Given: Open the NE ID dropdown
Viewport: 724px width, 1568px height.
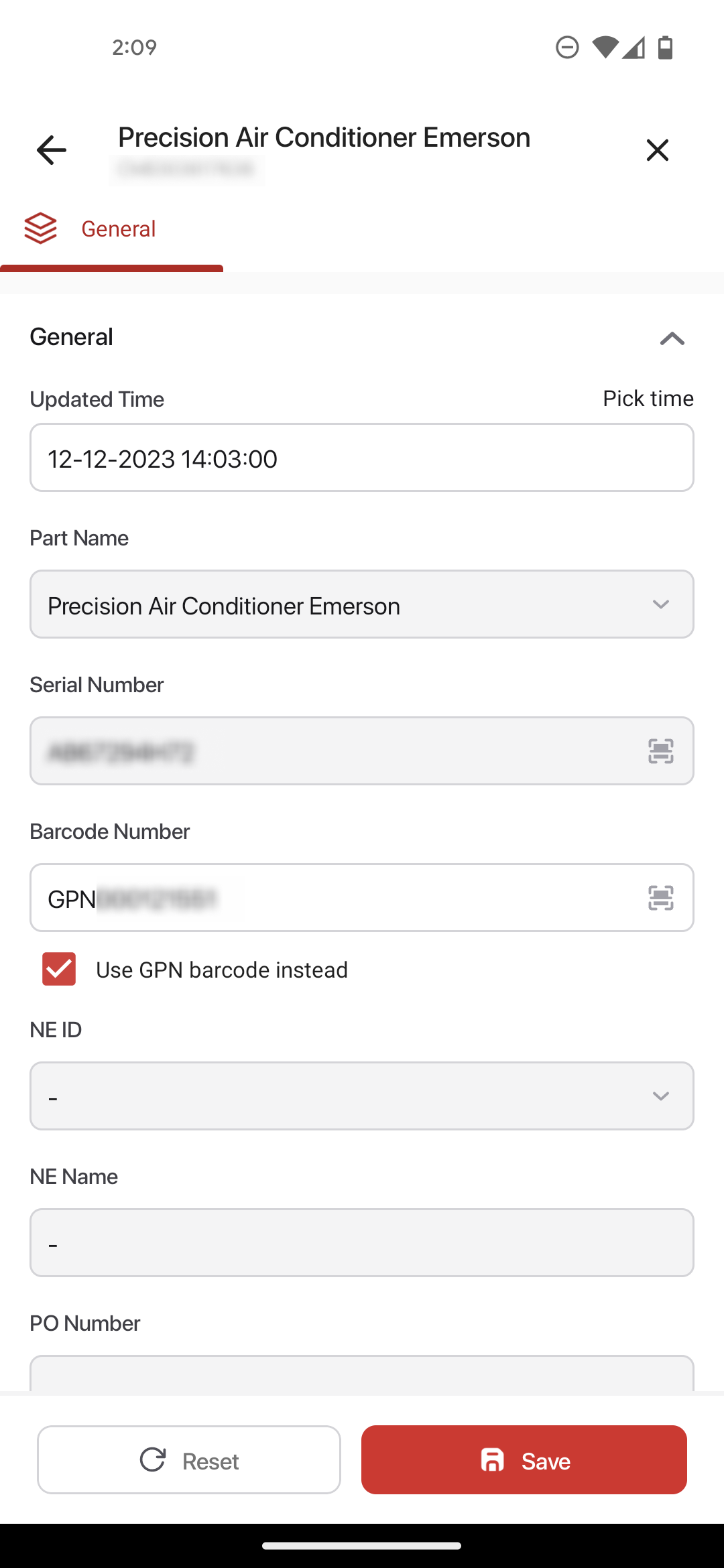Looking at the screenshot, I should [x=362, y=1096].
